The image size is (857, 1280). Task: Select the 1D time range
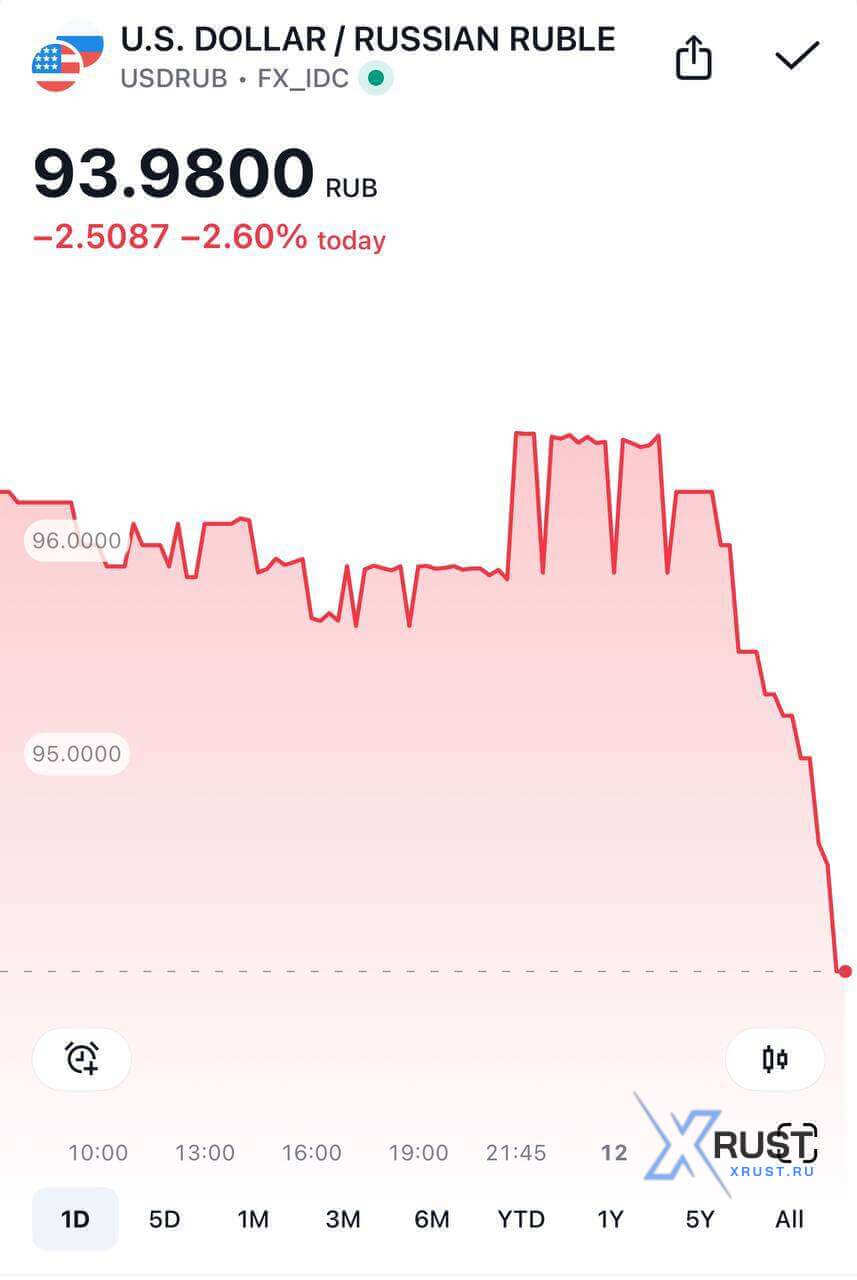click(75, 1219)
